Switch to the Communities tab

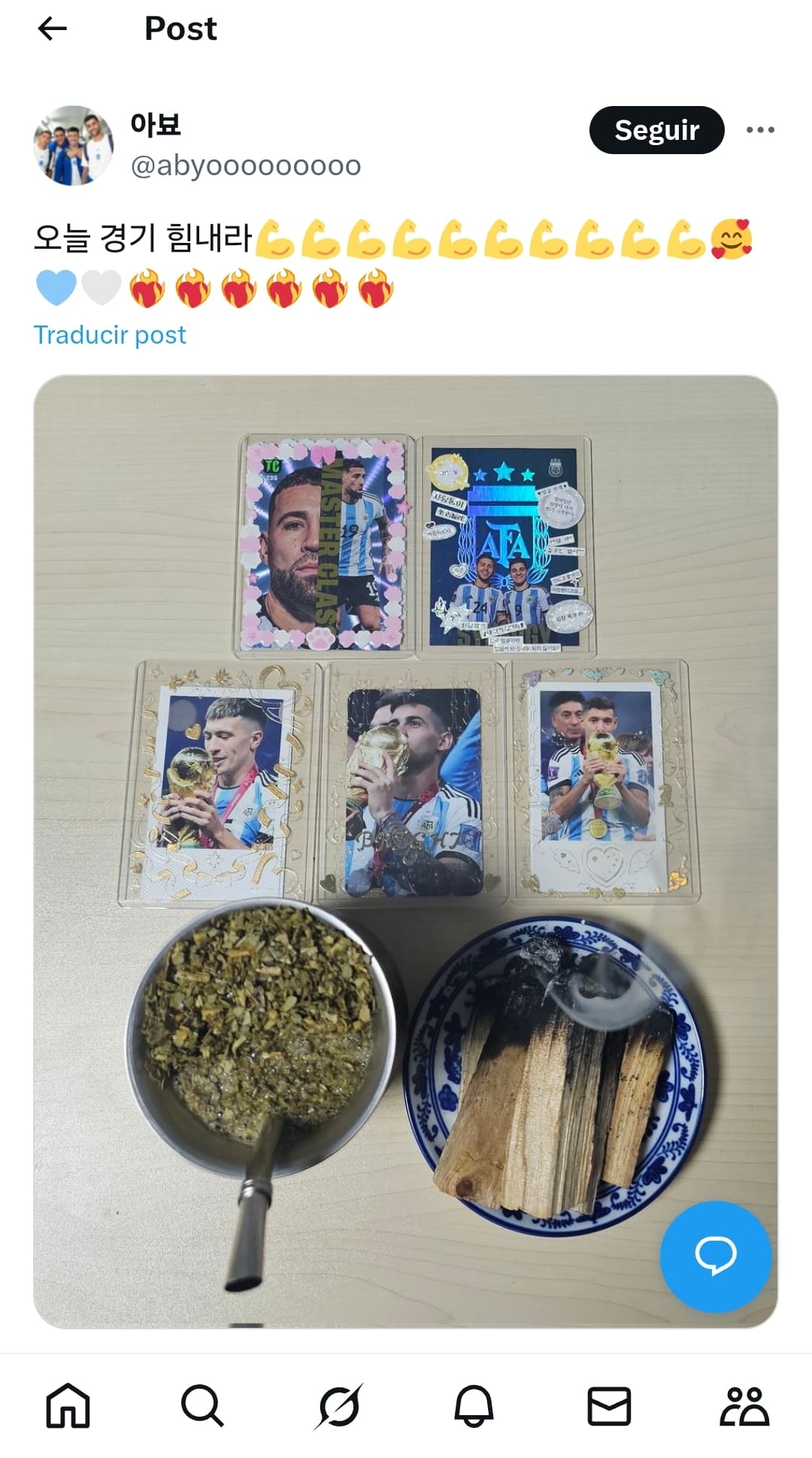point(744,1405)
